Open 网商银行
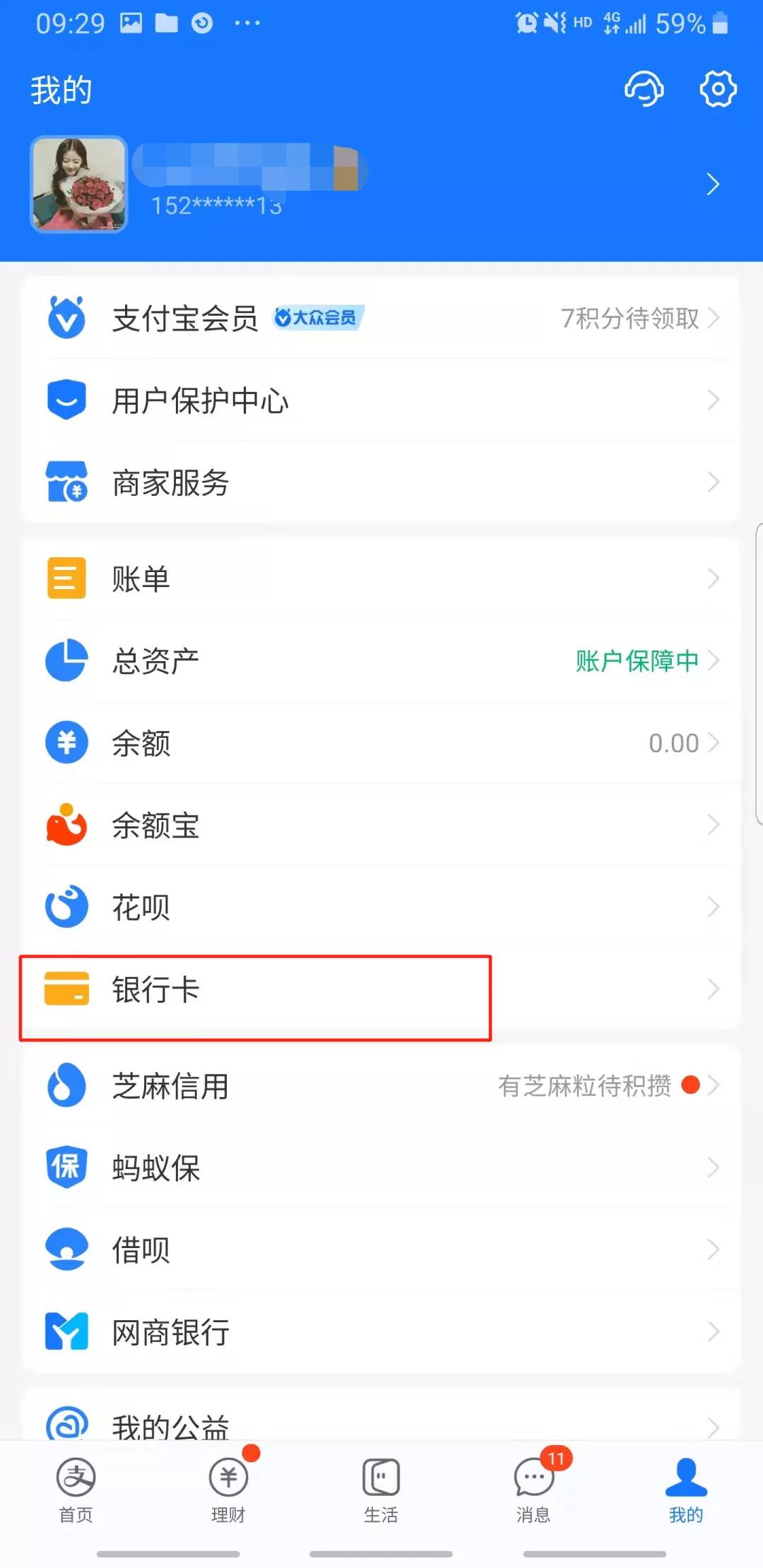 point(381,1332)
